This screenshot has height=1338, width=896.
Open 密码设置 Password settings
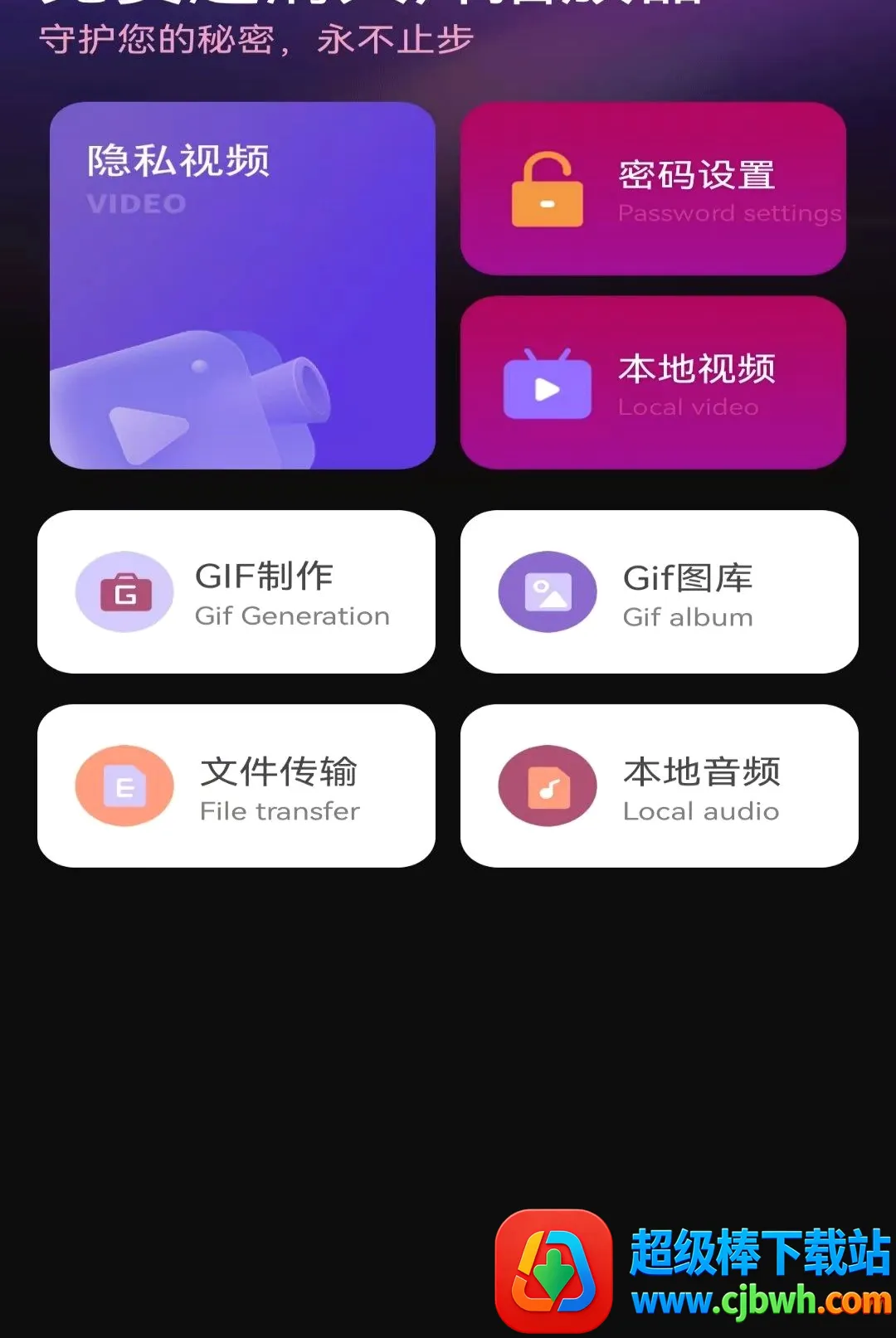click(x=653, y=188)
